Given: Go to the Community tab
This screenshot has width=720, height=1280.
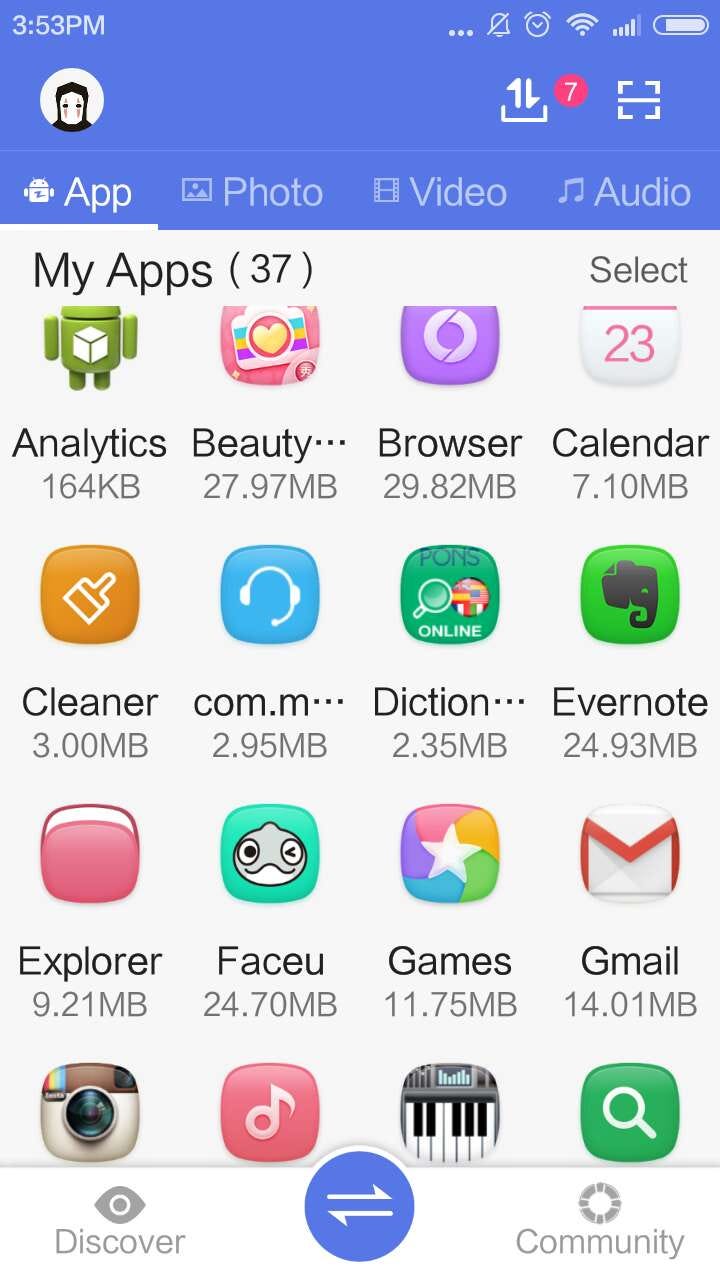Looking at the screenshot, I should pyautogui.click(x=600, y=1222).
